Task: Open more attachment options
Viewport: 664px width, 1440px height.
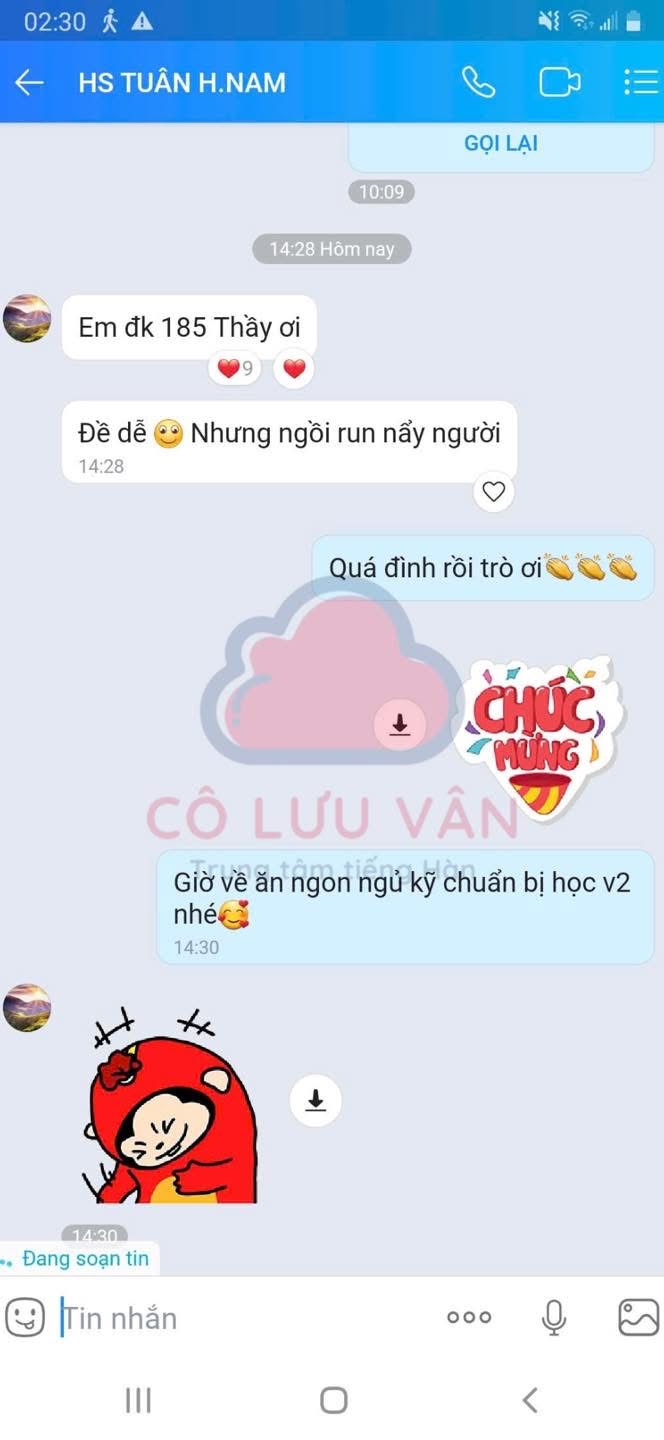Action: coord(469,1318)
